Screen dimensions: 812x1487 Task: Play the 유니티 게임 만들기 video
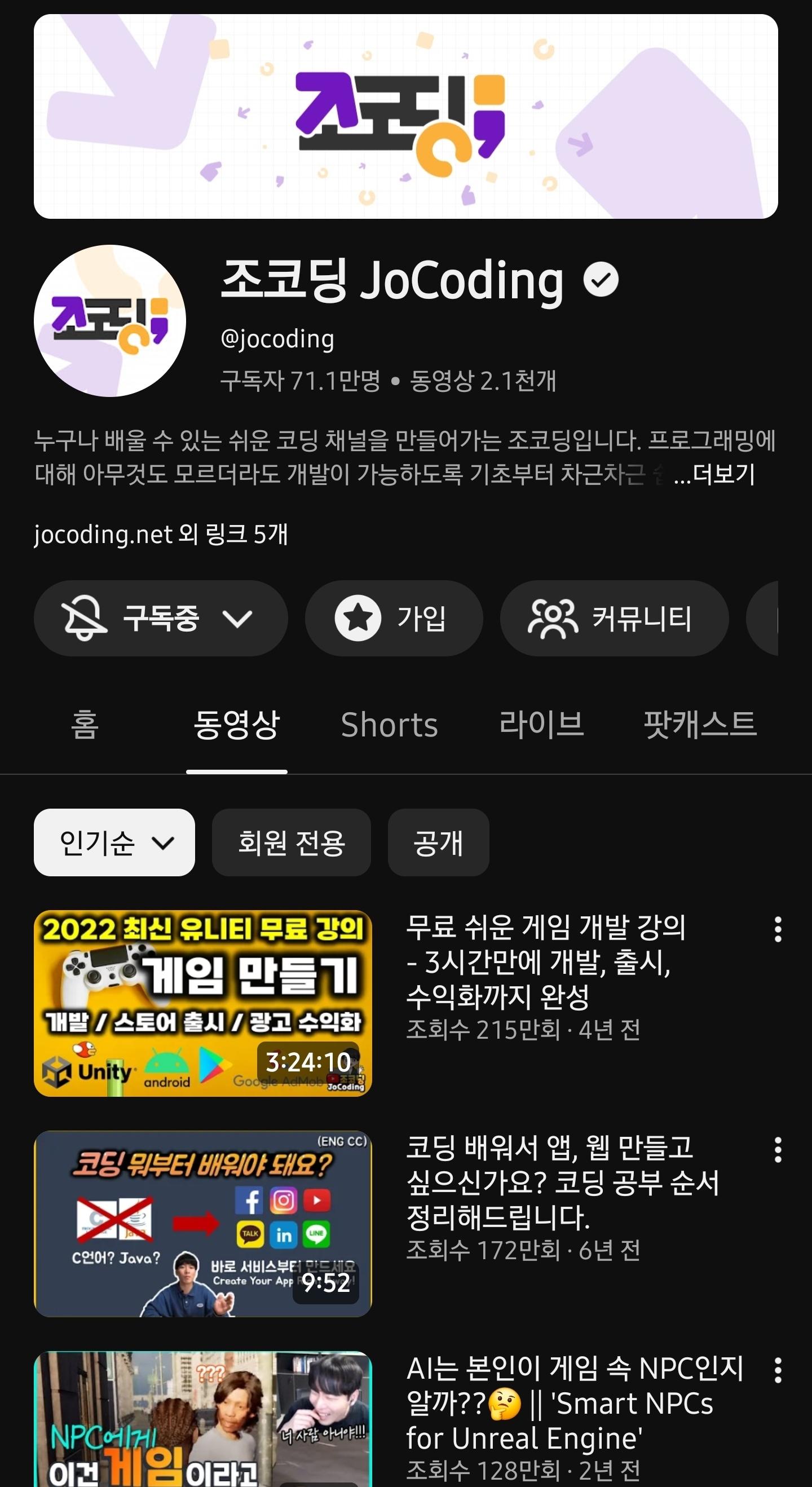tap(202, 1003)
